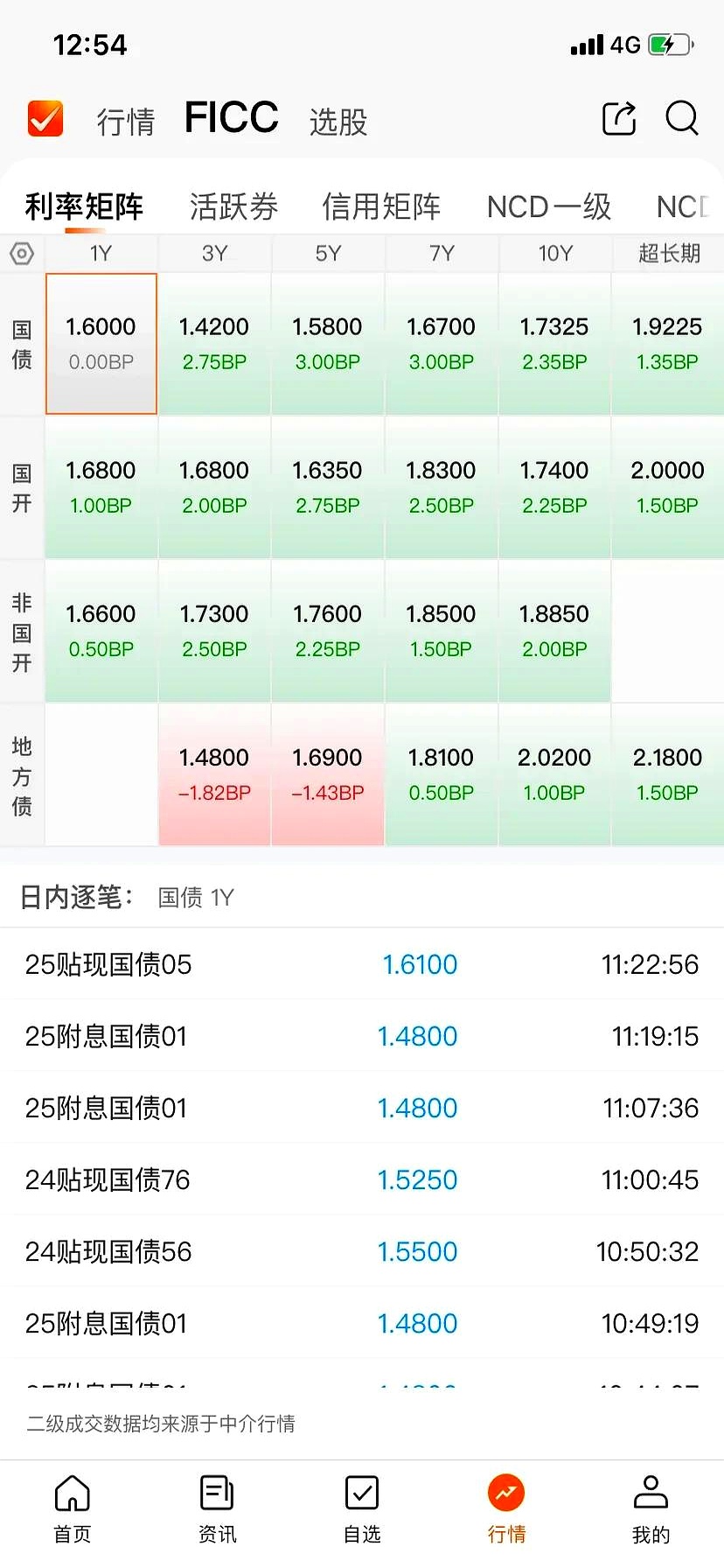Image resolution: width=724 pixels, height=1568 pixels.
Task: Tap the blue 1.6100 rate of 25贴现国债05
Action: coord(418,963)
